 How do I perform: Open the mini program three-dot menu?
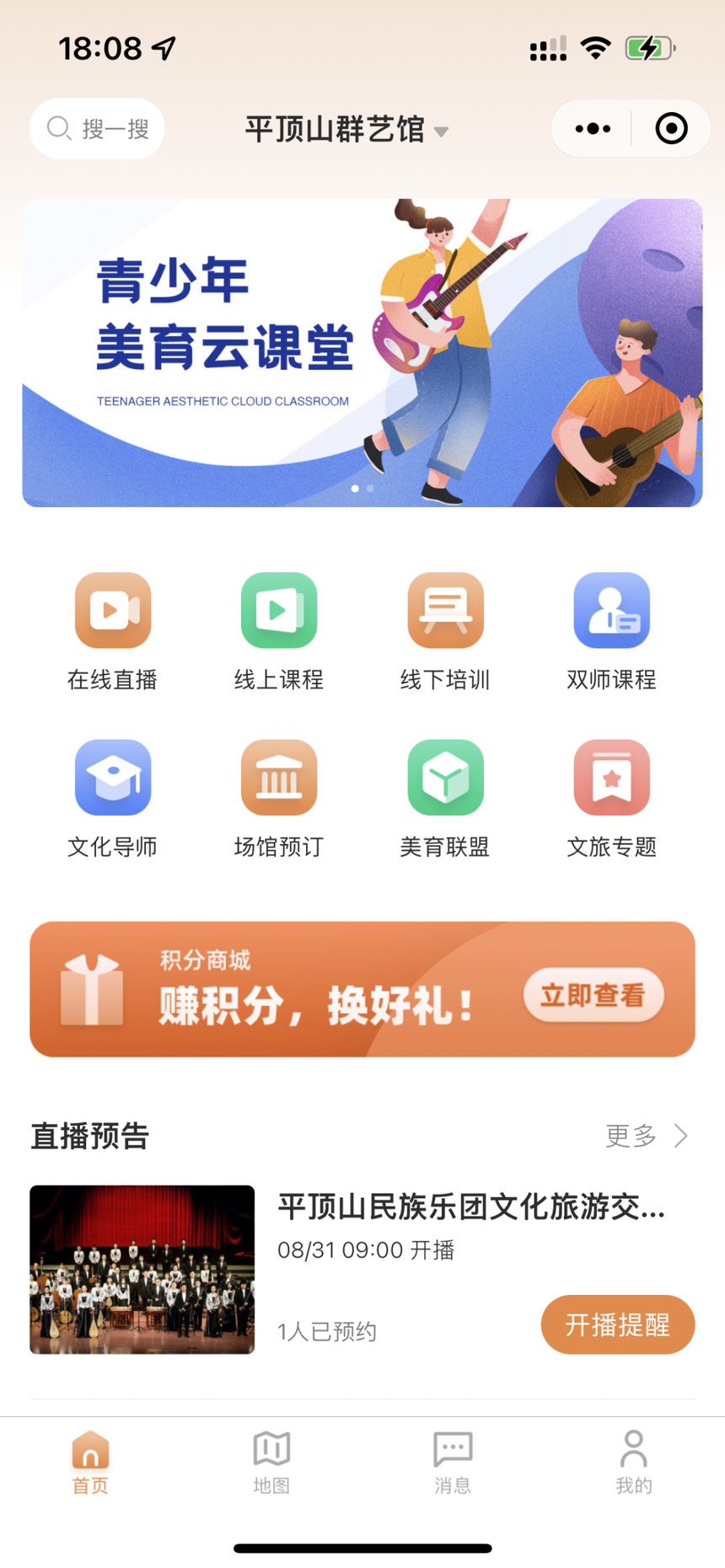click(x=593, y=129)
